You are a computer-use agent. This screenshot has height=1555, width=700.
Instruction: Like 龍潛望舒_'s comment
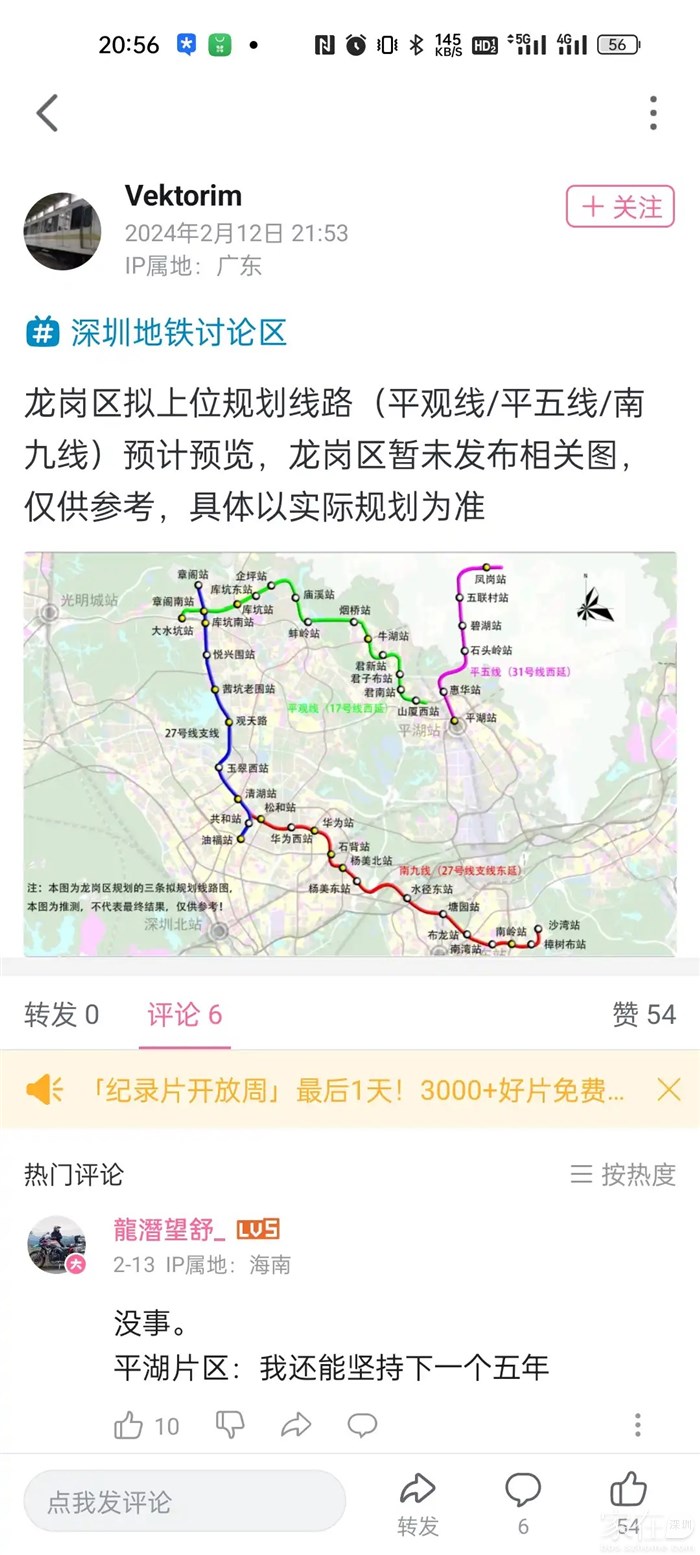click(129, 1425)
